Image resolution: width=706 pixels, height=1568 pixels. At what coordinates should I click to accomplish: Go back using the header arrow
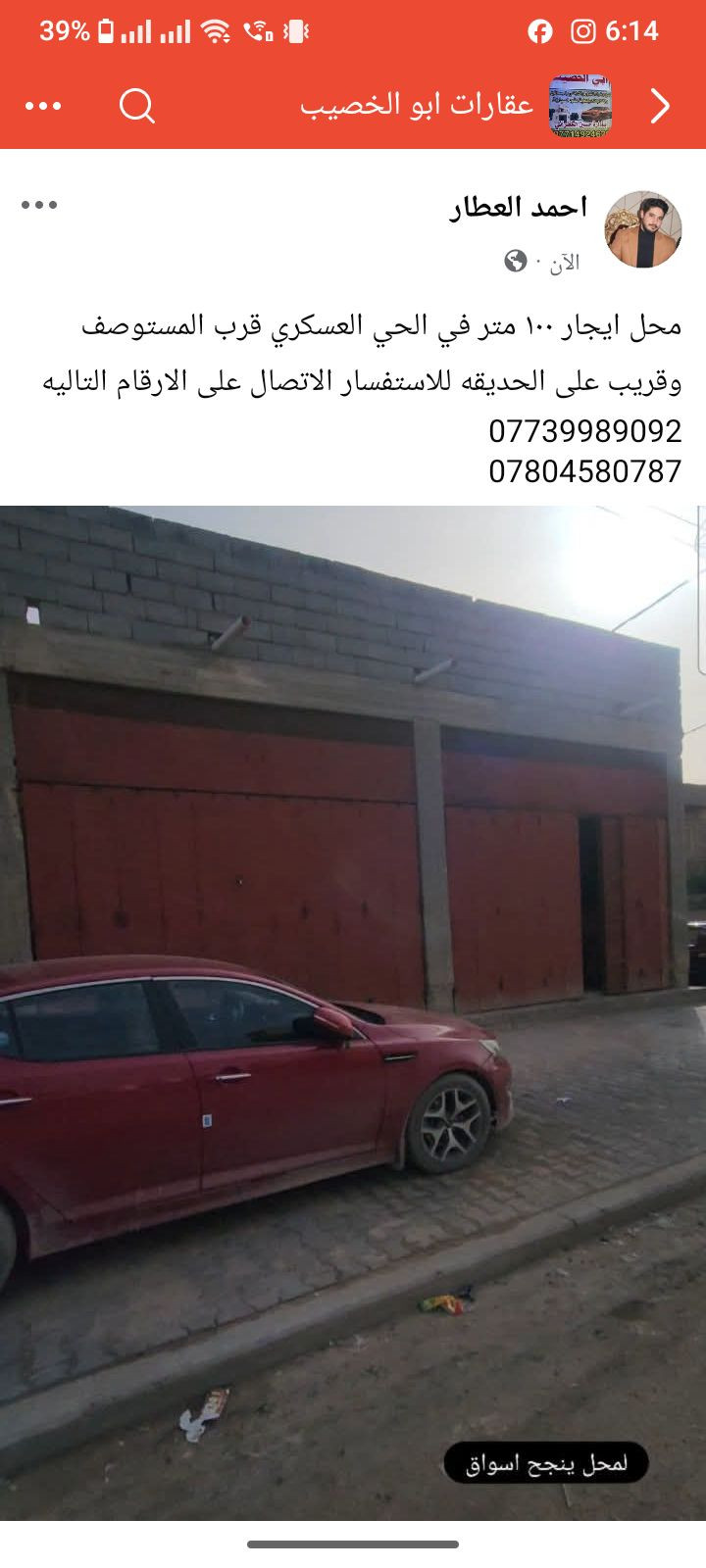[x=660, y=105]
